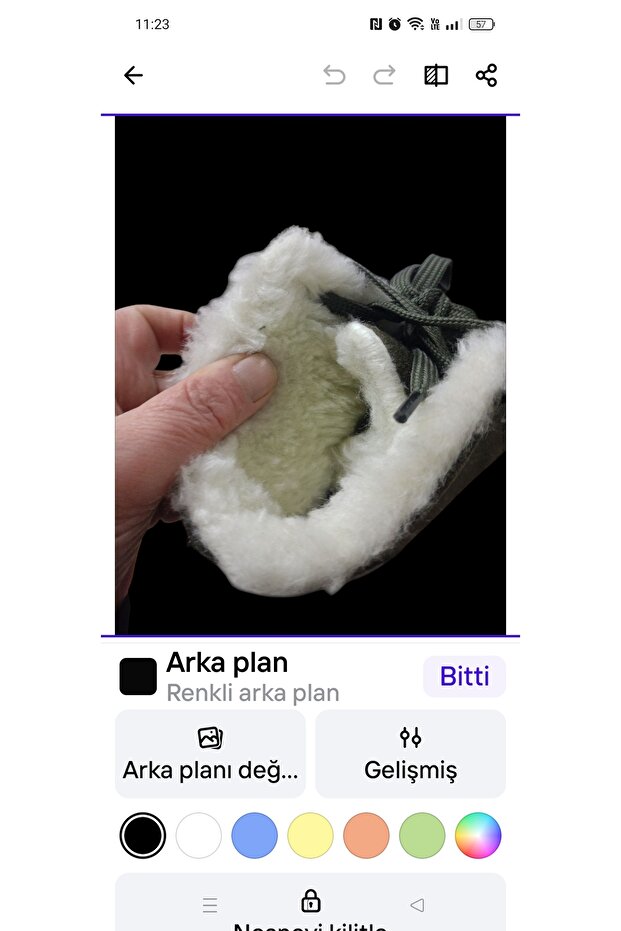Tap the Bitti button

(x=464, y=676)
